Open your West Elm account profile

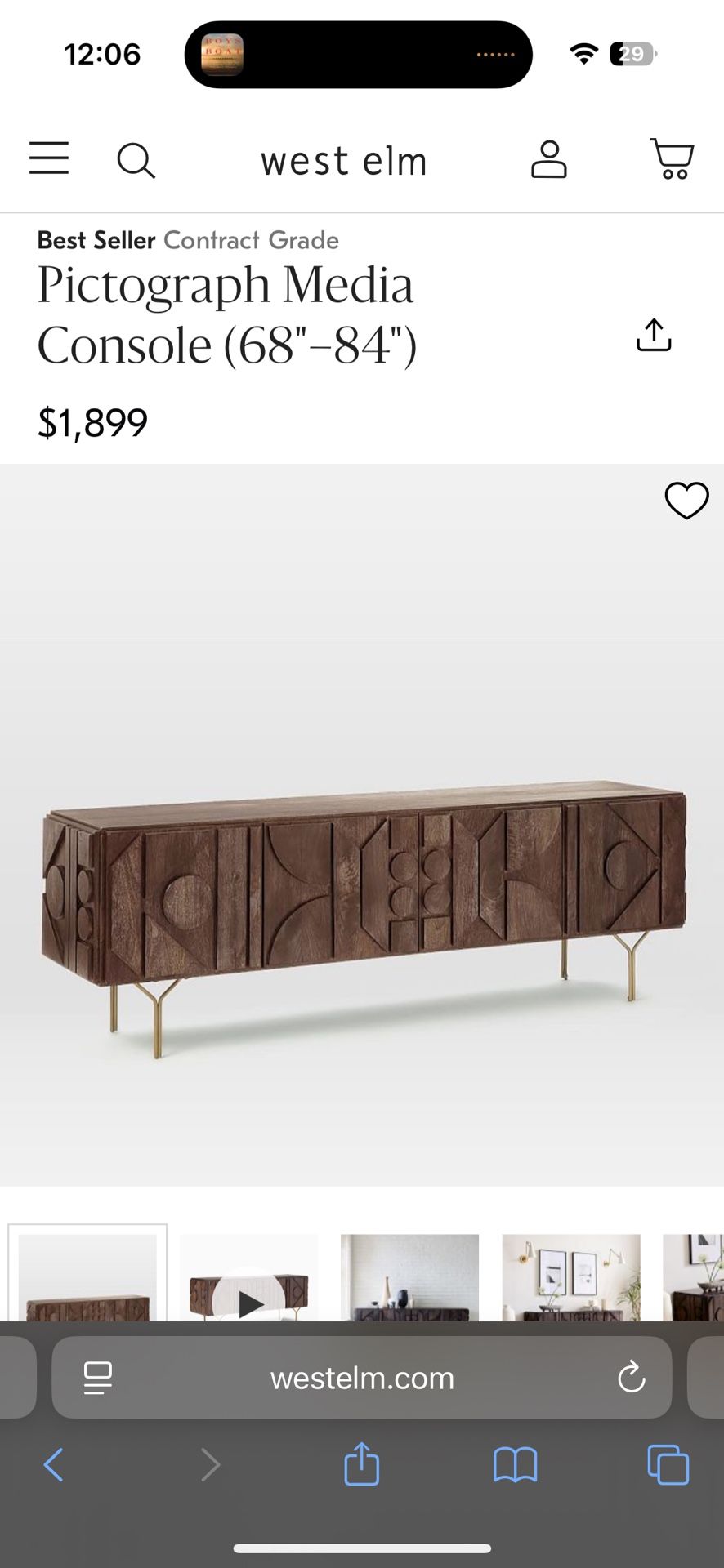pos(550,160)
